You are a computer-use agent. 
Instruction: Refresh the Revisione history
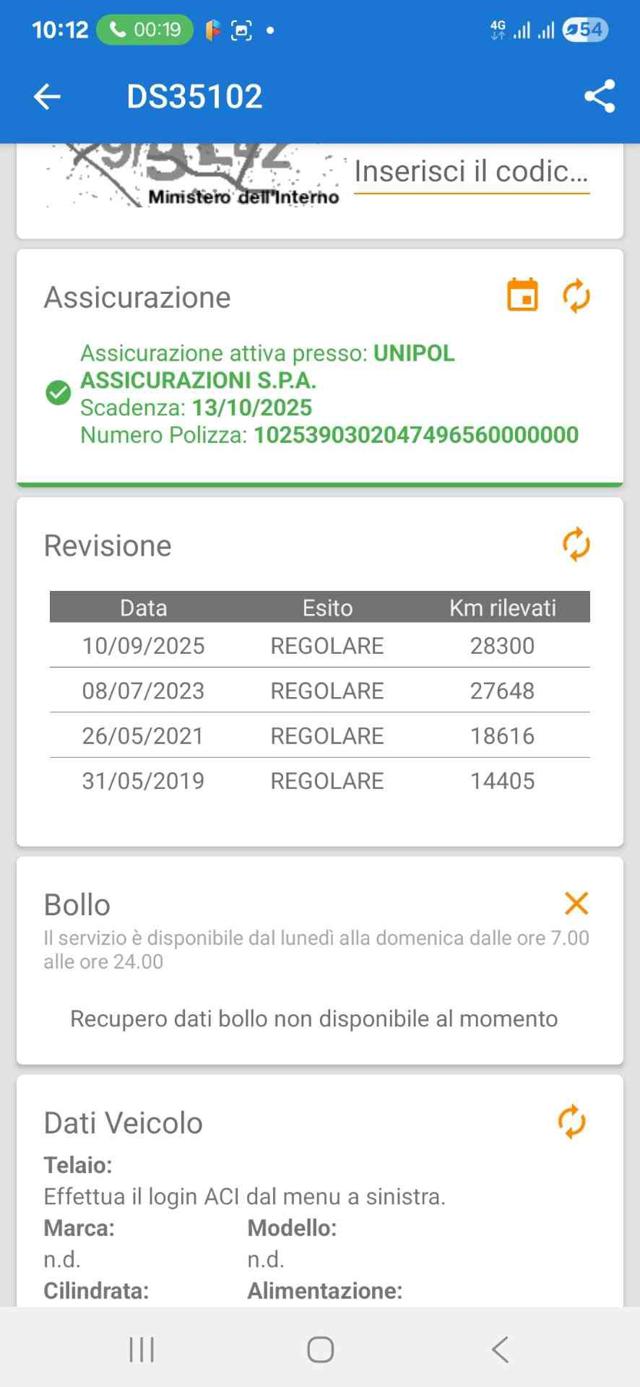pos(576,545)
